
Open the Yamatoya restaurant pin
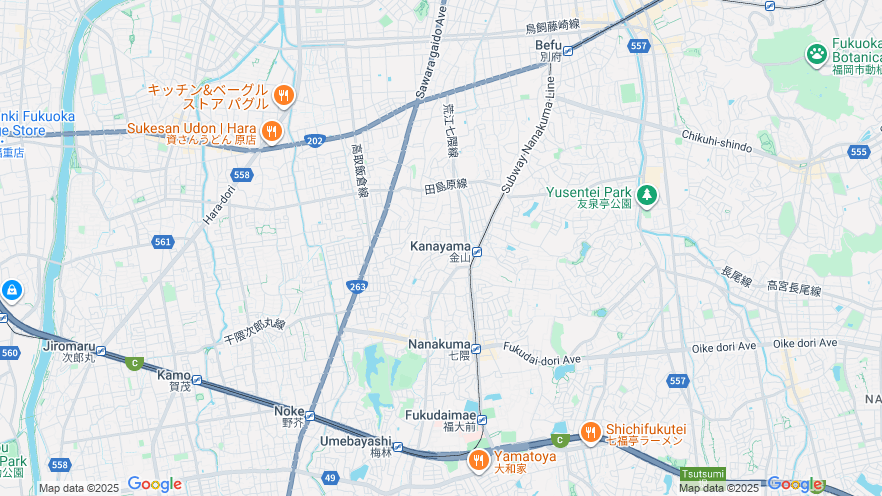tap(478, 460)
